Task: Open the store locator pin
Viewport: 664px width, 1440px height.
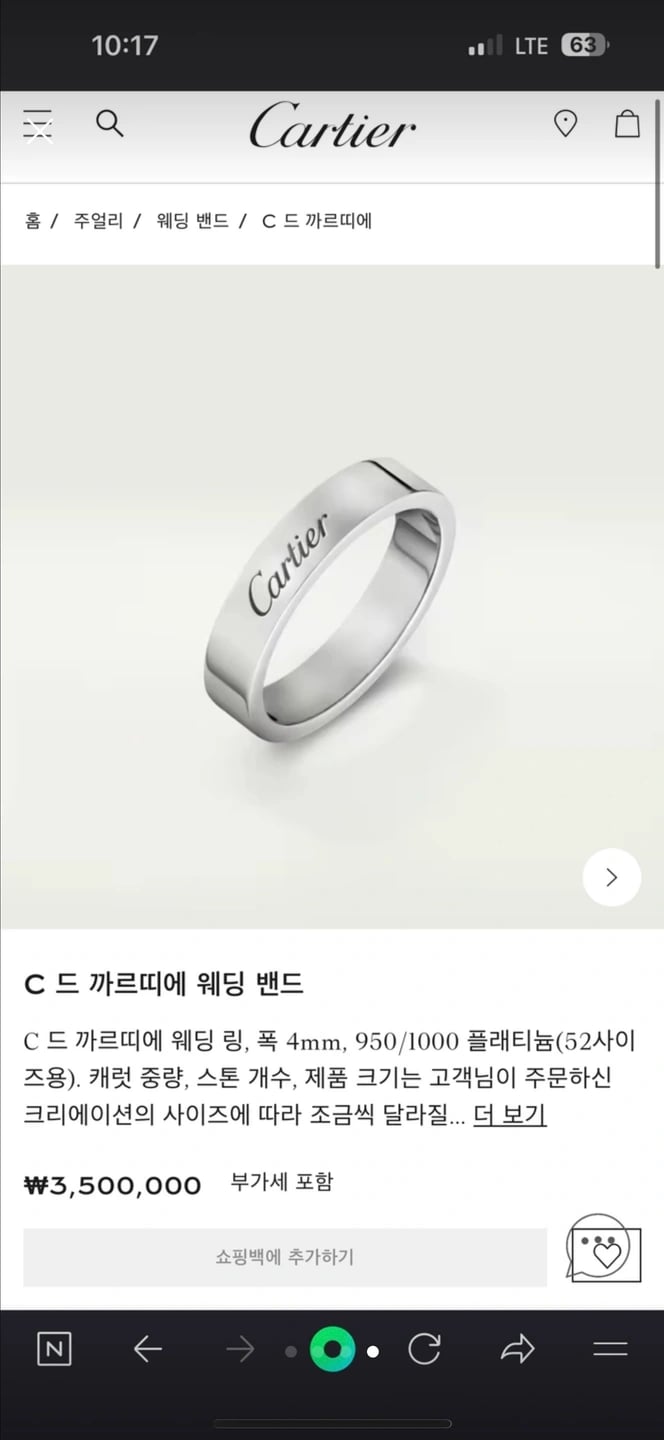Action: [x=565, y=124]
